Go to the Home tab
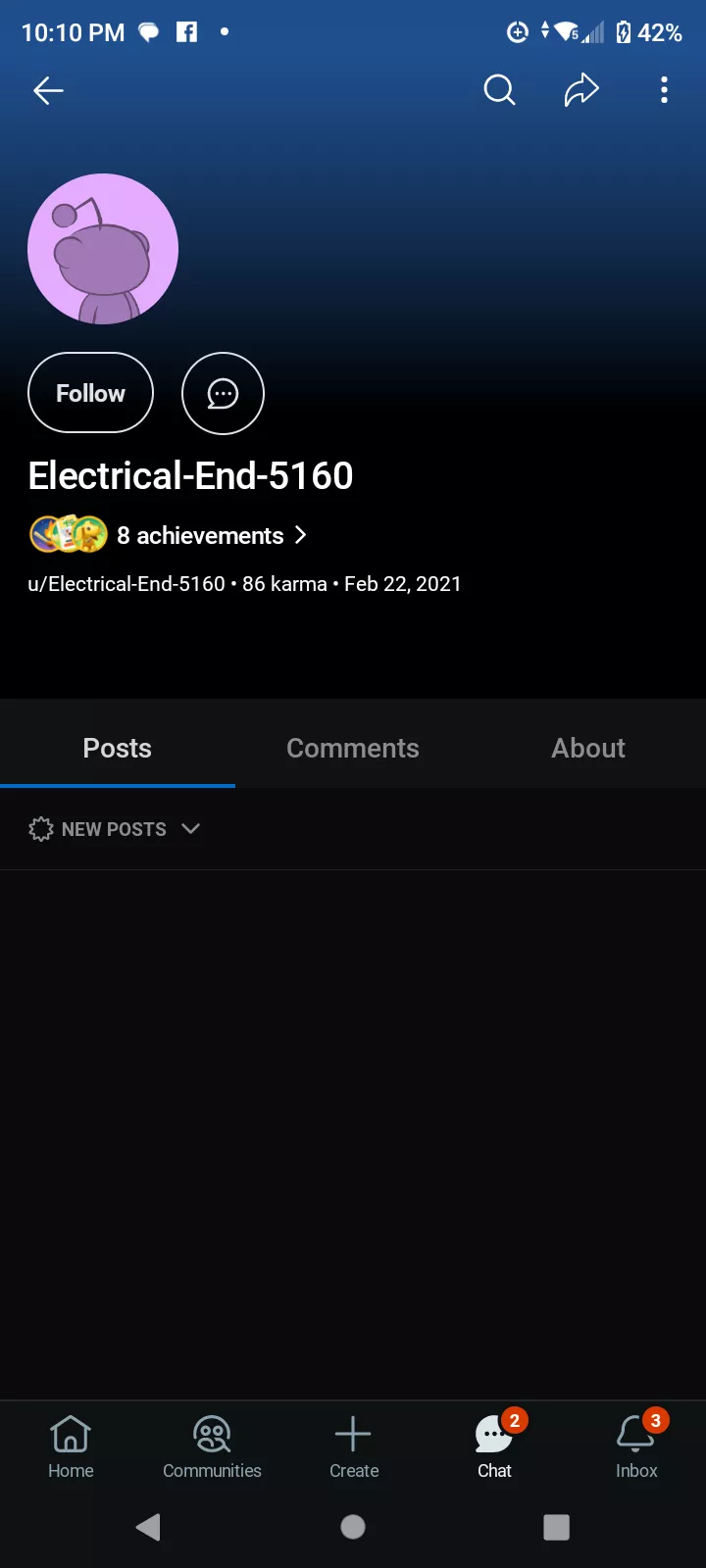The height and width of the screenshot is (1568, 706). (71, 1446)
